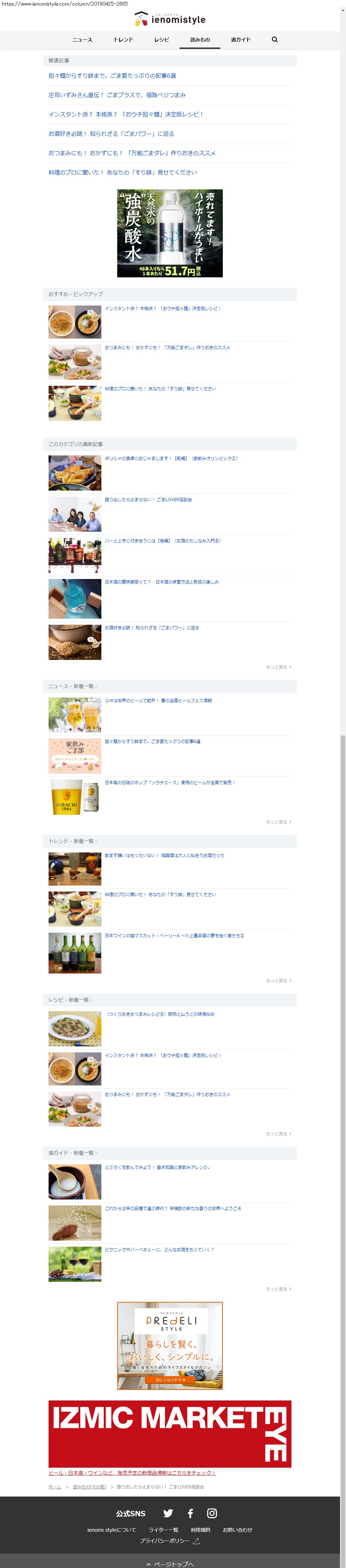This screenshot has width=346, height=1568.
Task: Switch to the レシピ tab
Action: [x=162, y=40]
